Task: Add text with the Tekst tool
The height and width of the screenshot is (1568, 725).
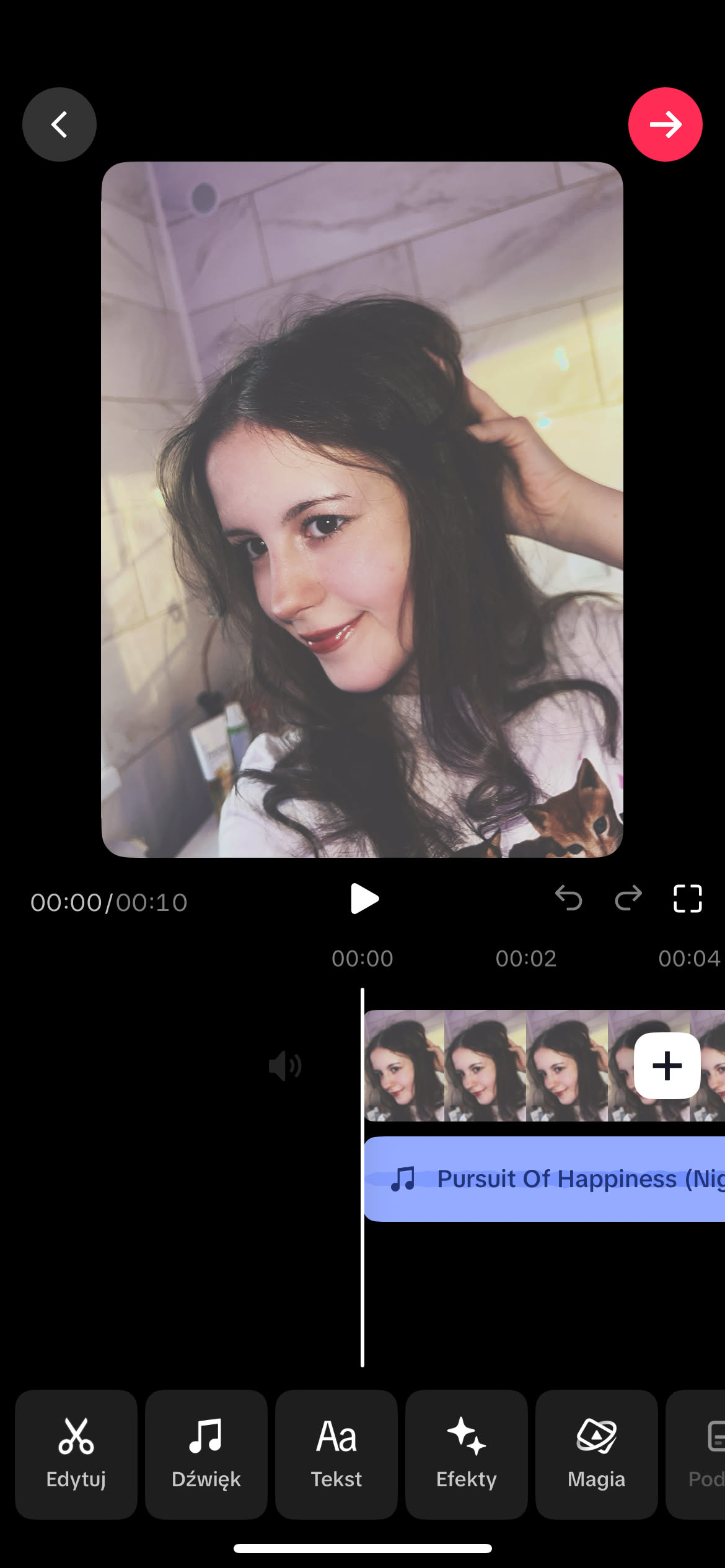Action: coord(336,1454)
